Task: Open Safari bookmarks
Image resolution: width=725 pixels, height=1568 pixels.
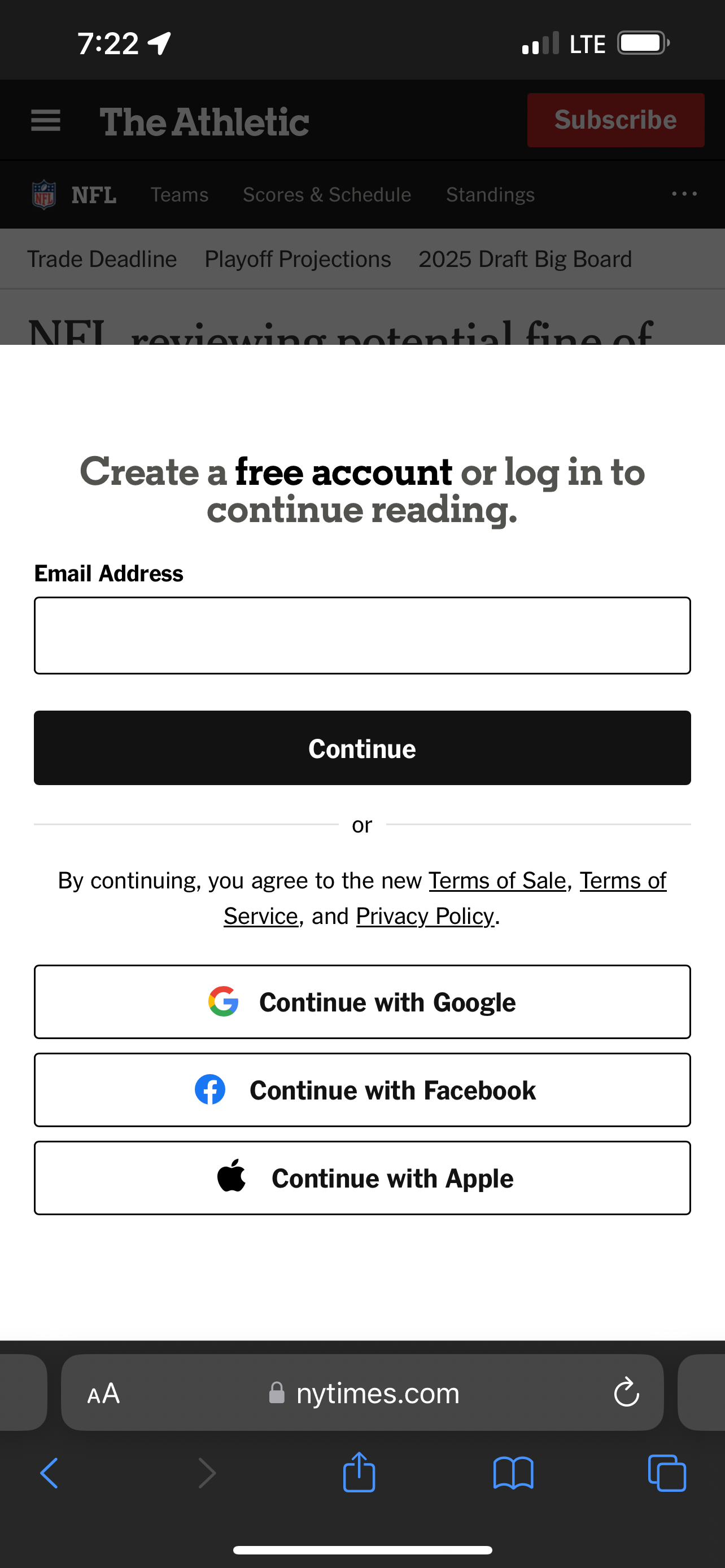Action: (x=513, y=1474)
